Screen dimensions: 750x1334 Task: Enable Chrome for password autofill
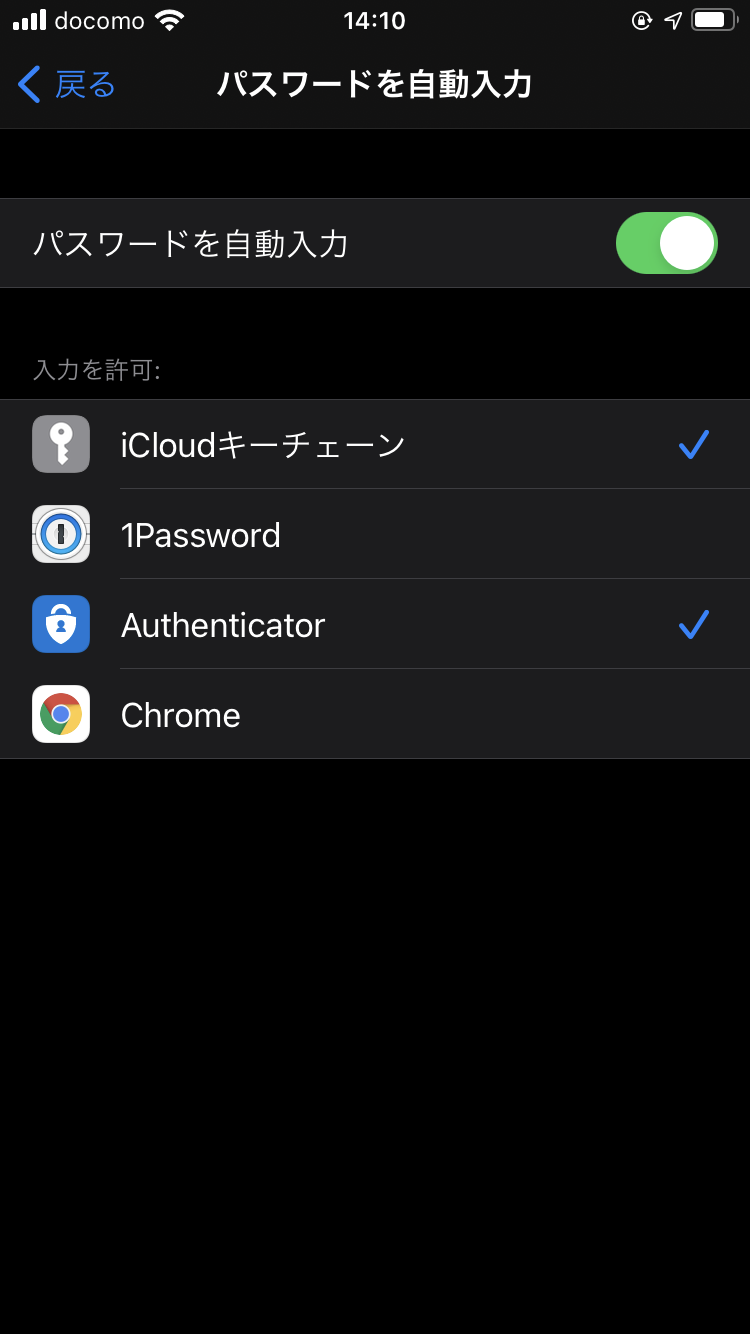(x=375, y=714)
